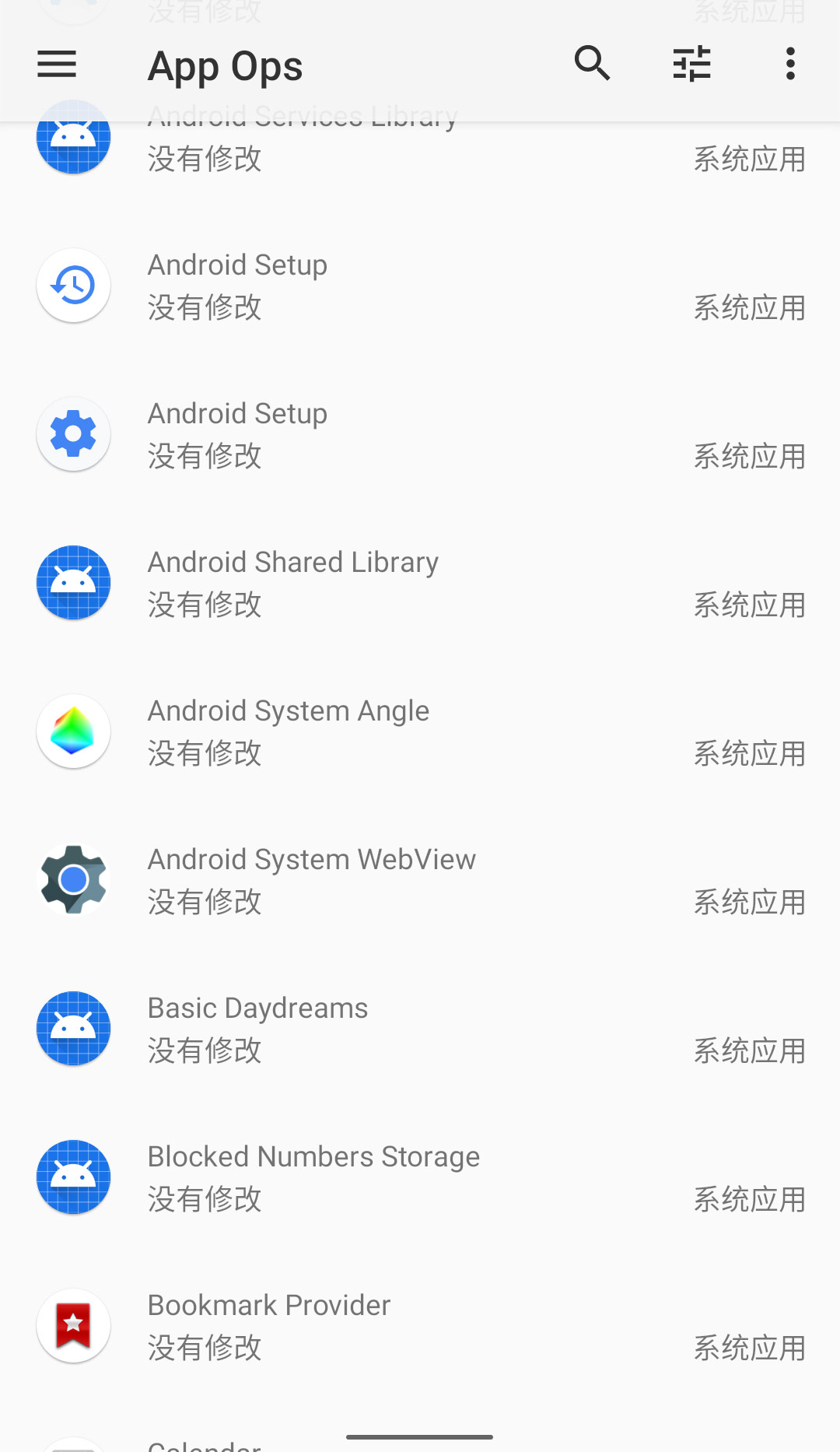Tap the App Ops title text
This screenshot has height=1452, width=840.
224,65
